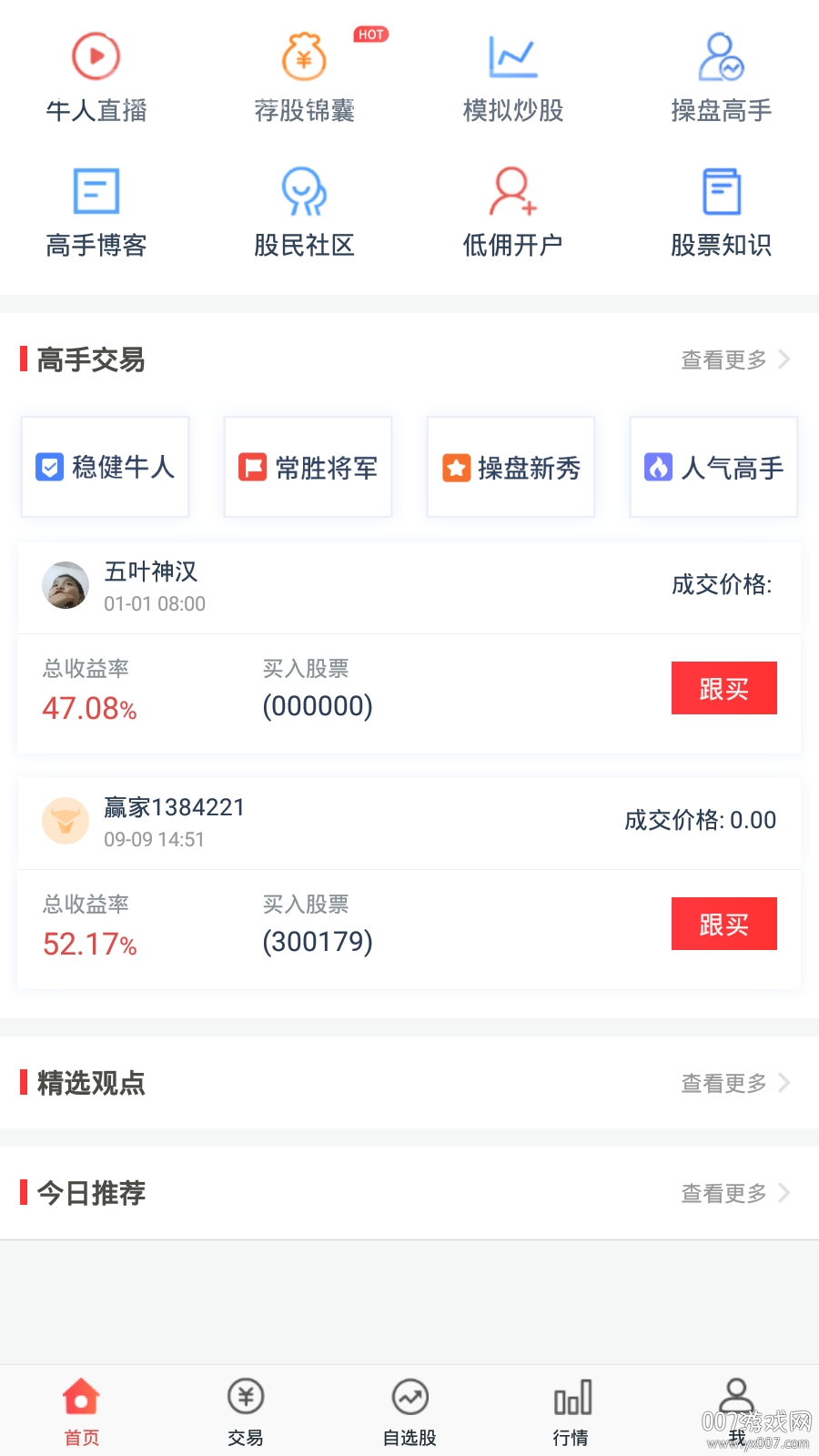Select the 常胜将军 category filter
This screenshot has height=1456, width=819.
(x=307, y=467)
